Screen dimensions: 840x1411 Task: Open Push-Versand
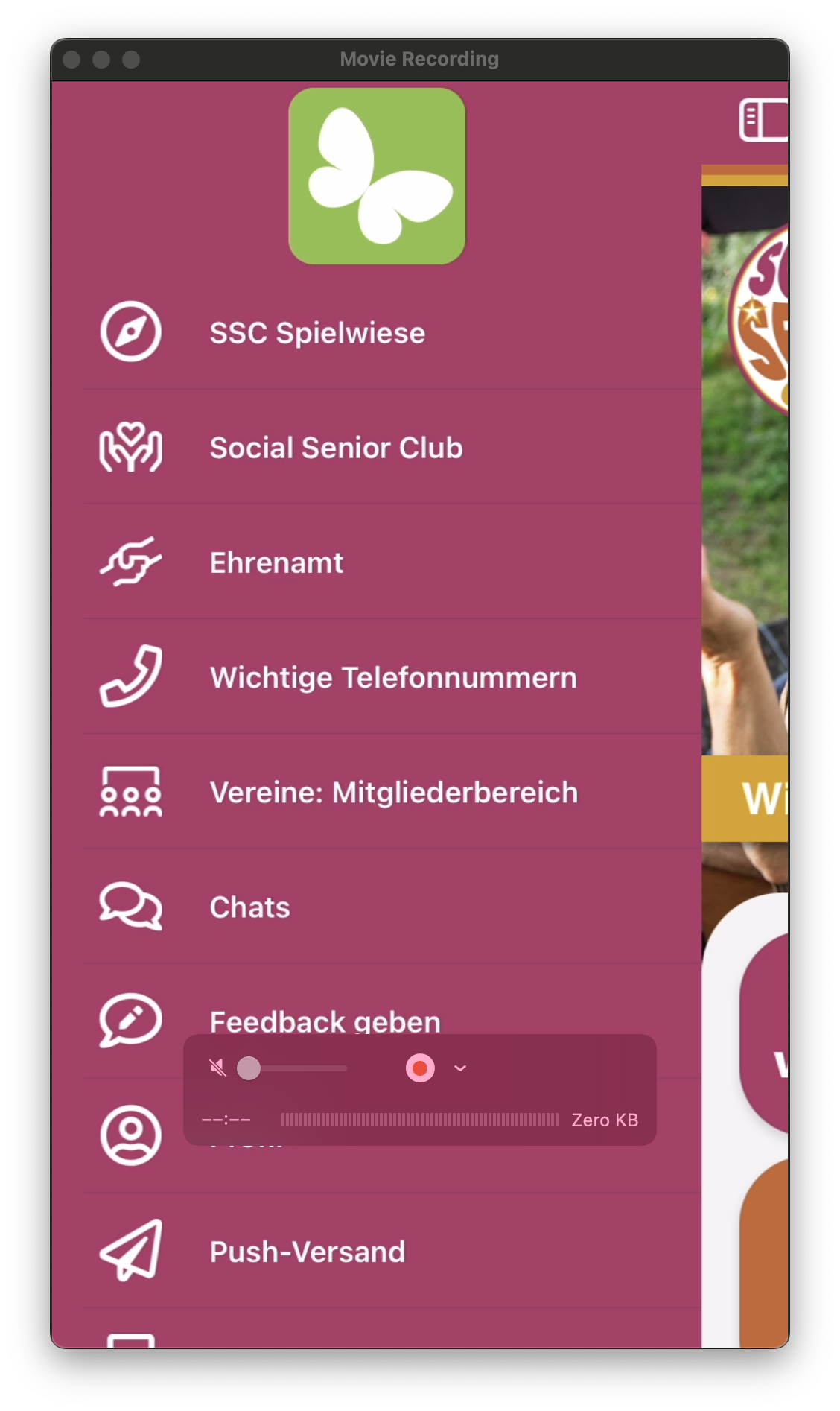pyautogui.click(x=307, y=1252)
